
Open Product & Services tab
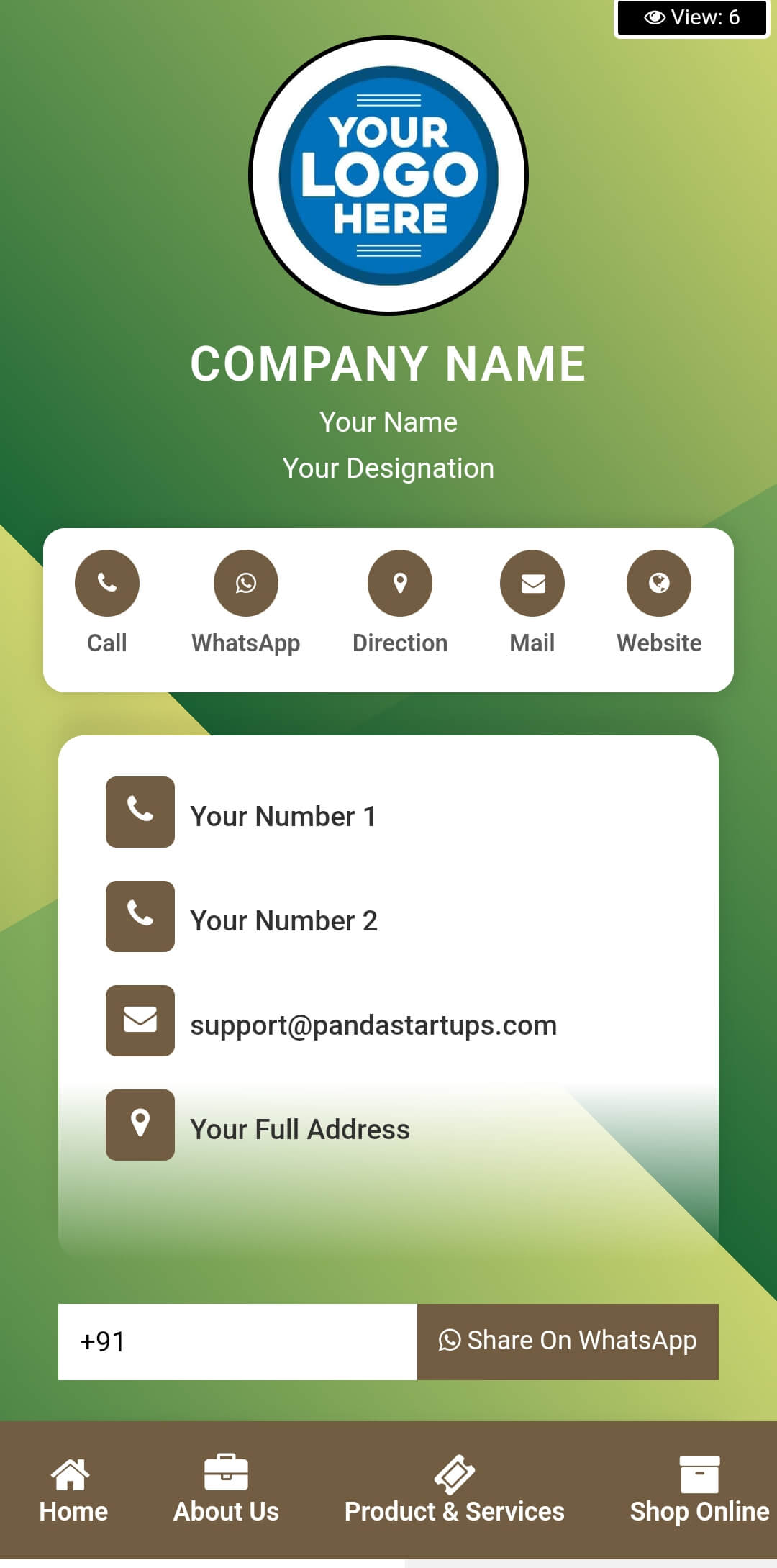(x=454, y=1490)
